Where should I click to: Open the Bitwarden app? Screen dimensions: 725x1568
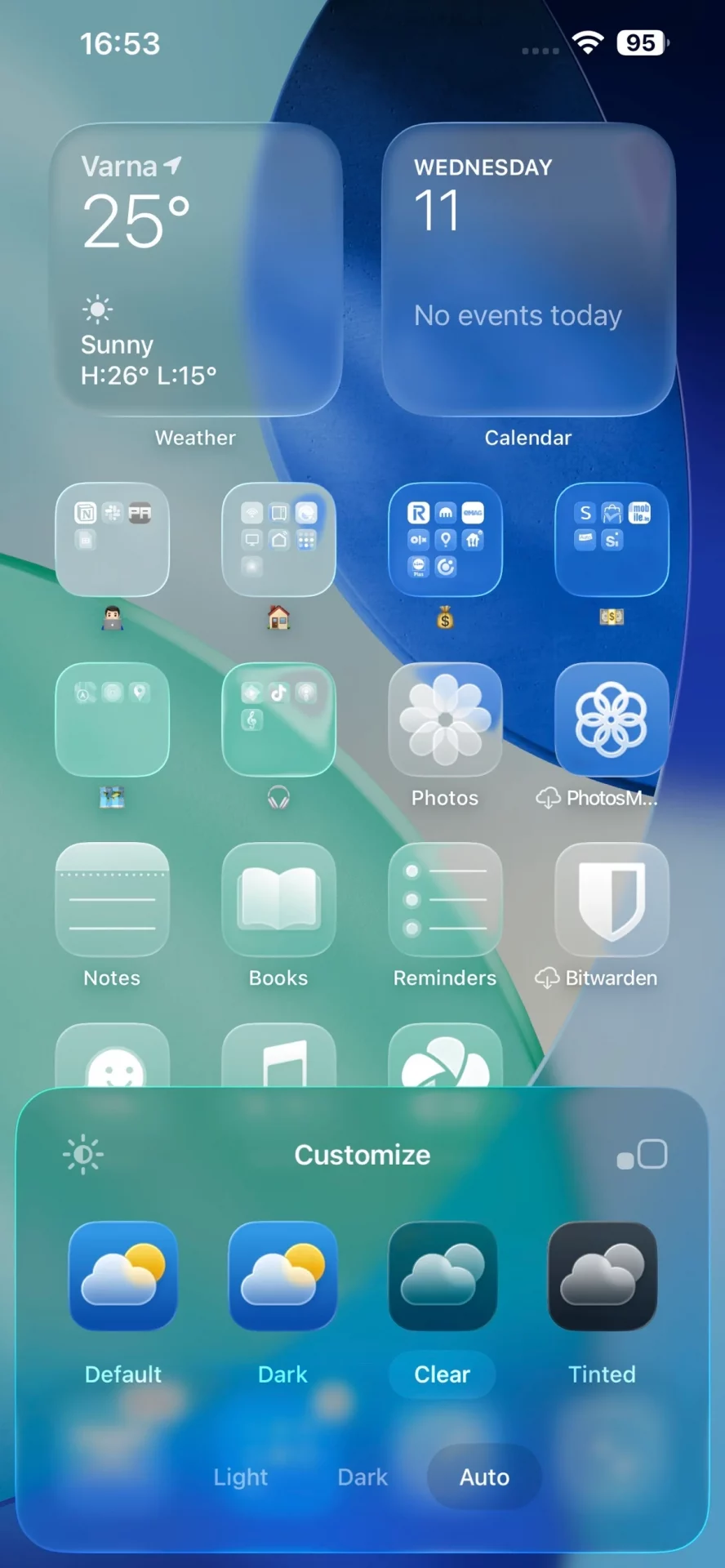[x=612, y=899]
